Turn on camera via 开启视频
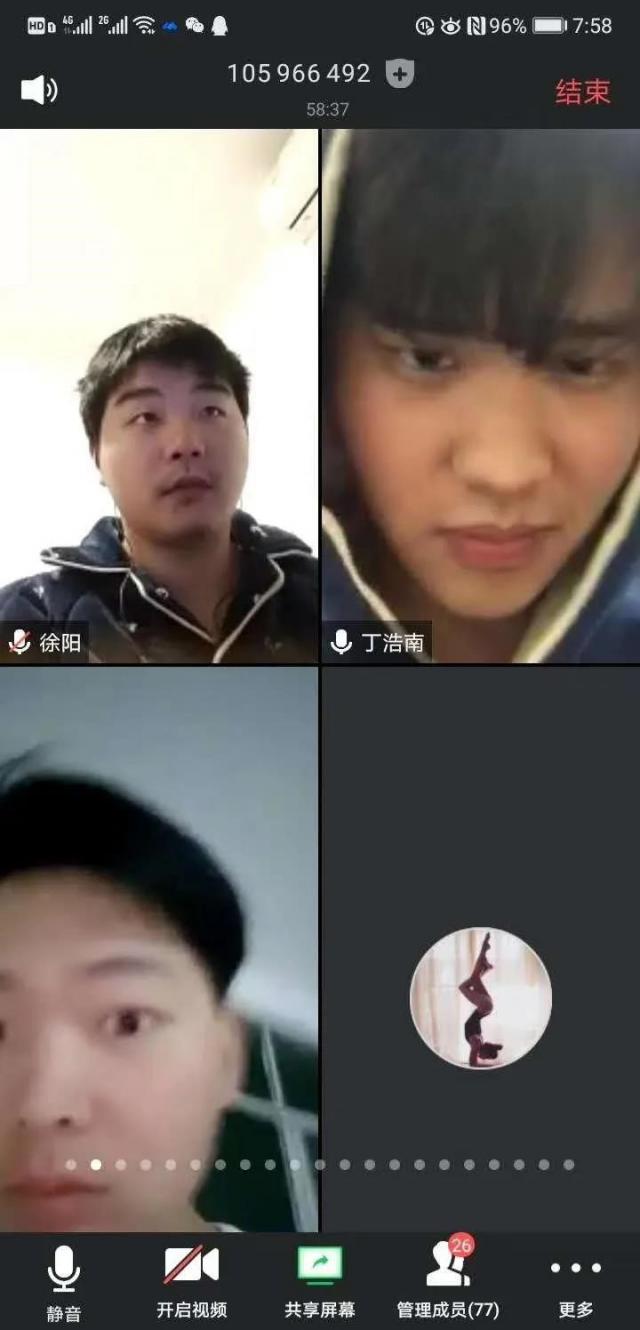 click(191, 1282)
